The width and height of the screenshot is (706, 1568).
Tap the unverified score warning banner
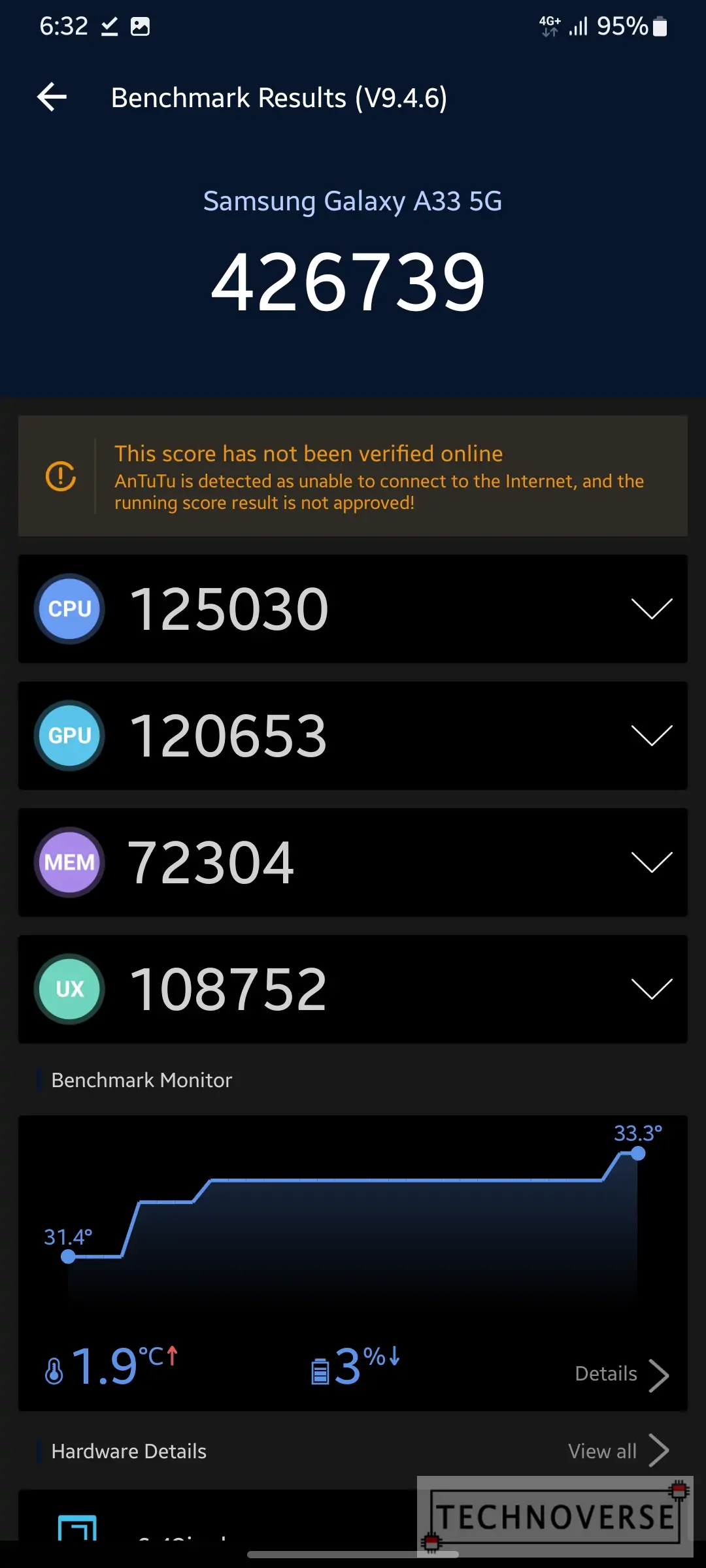tap(353, 476)
